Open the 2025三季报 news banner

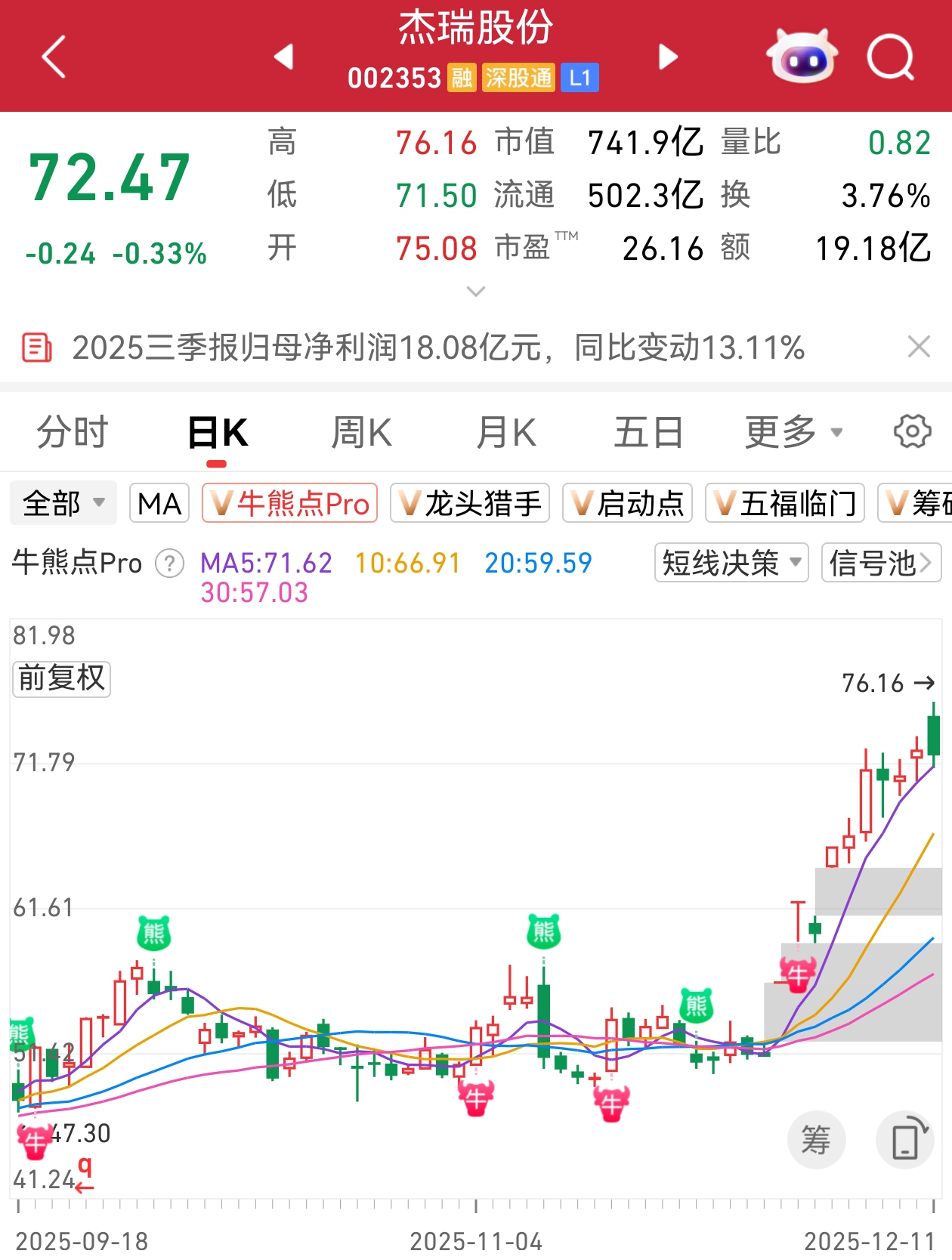tap(438, 348)
